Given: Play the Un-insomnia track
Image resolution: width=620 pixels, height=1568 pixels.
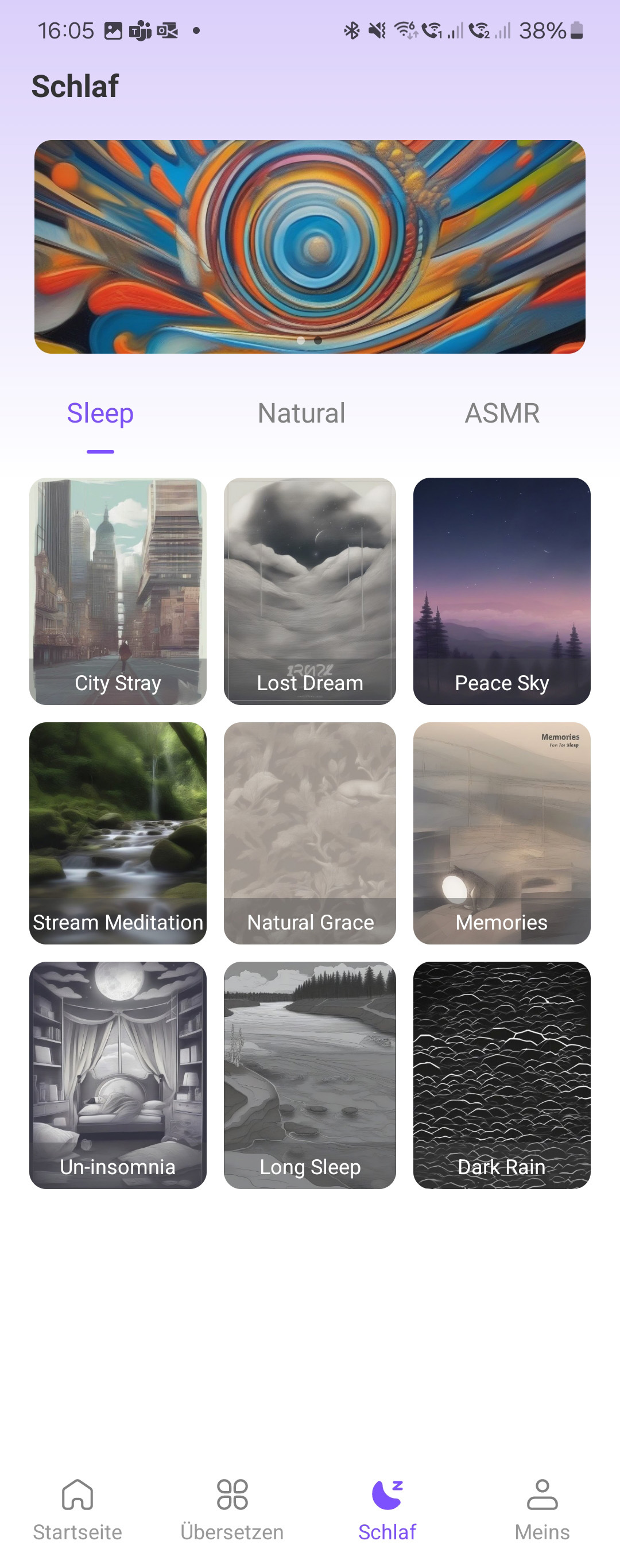Looking at the screenshot, I should [x=118, y=1075].
